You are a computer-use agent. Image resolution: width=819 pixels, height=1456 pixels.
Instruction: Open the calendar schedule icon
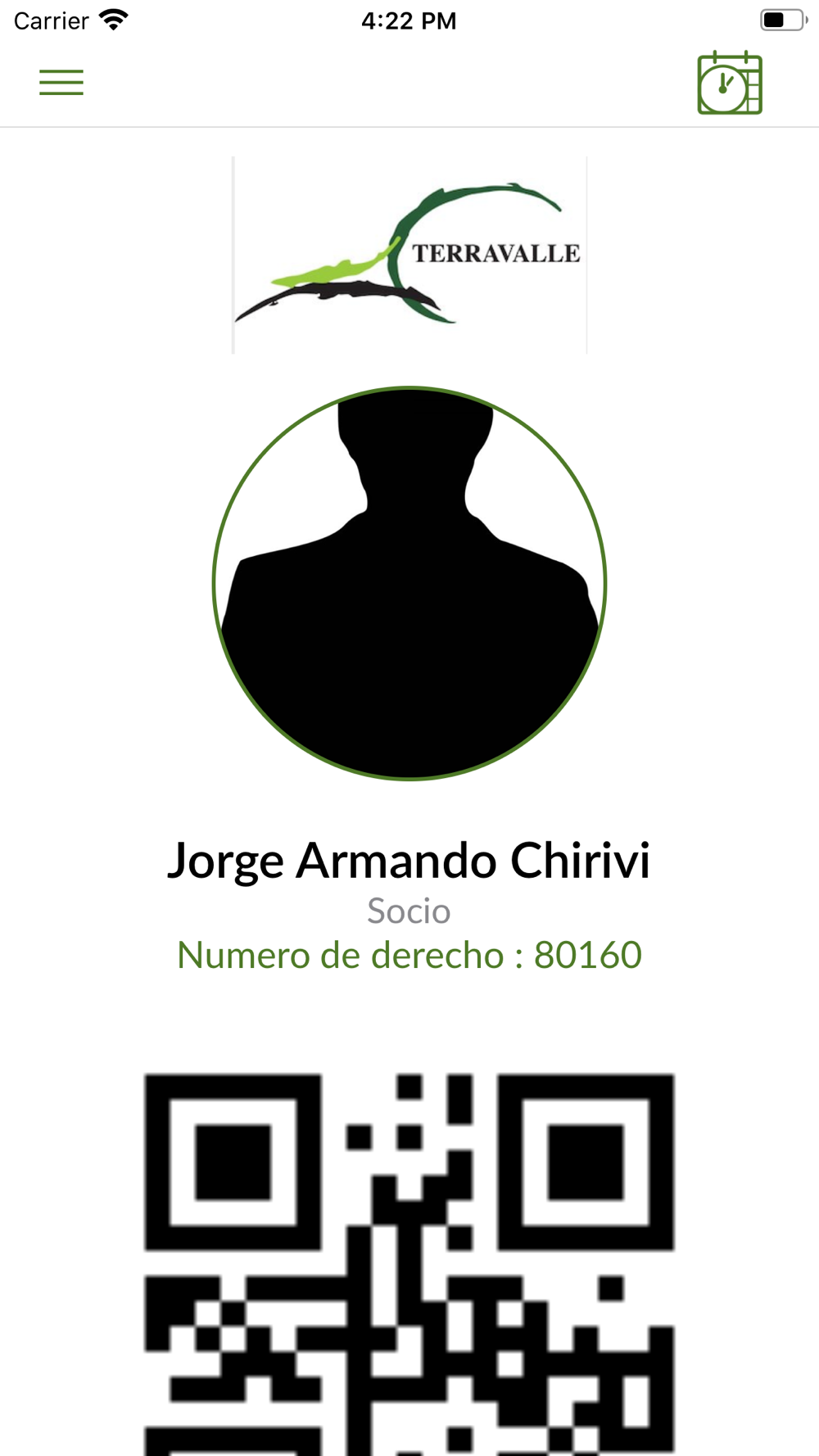[x=730, y=83]
